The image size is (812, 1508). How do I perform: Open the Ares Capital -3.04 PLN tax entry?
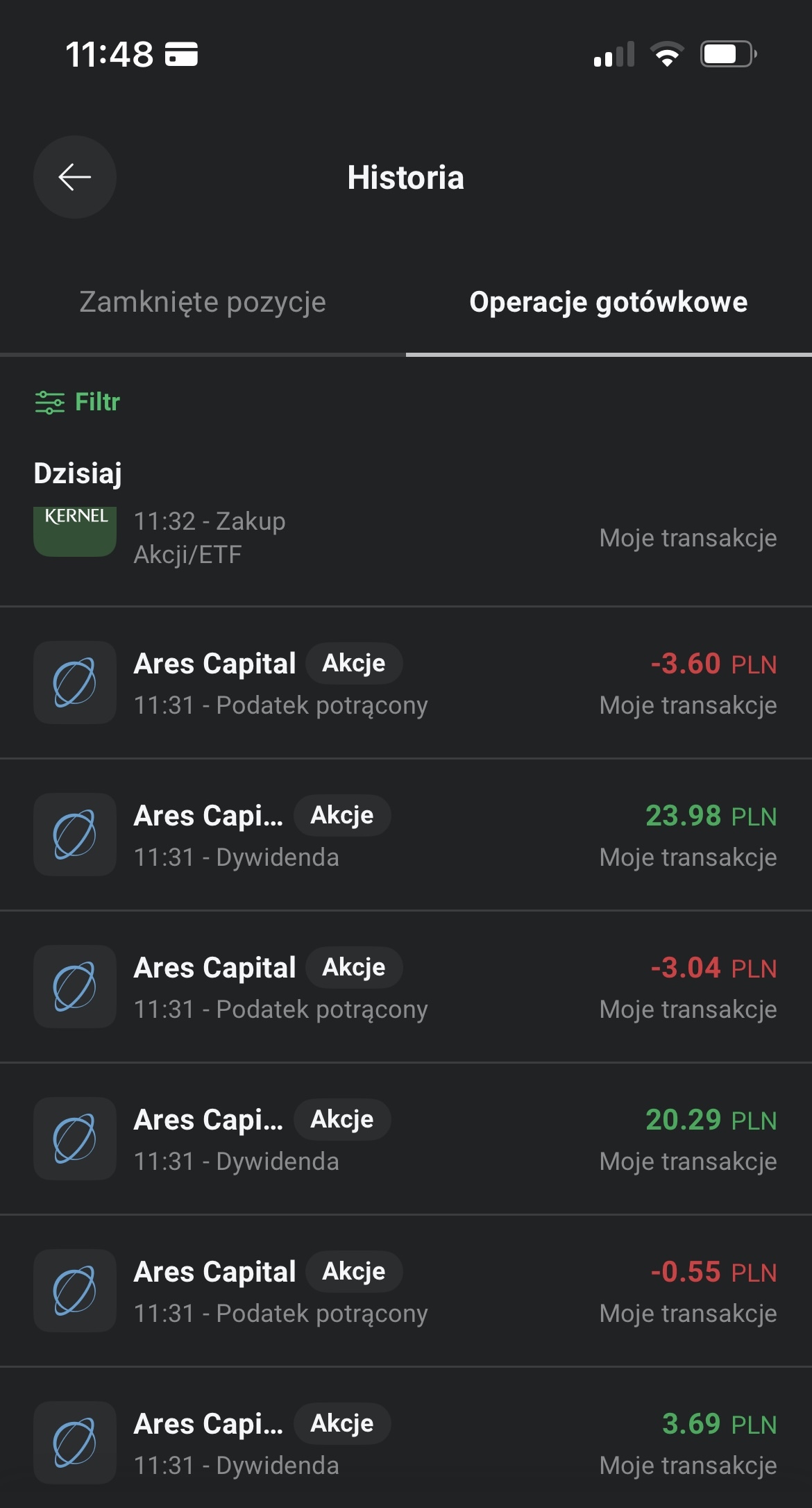click(x=405, y=988)
